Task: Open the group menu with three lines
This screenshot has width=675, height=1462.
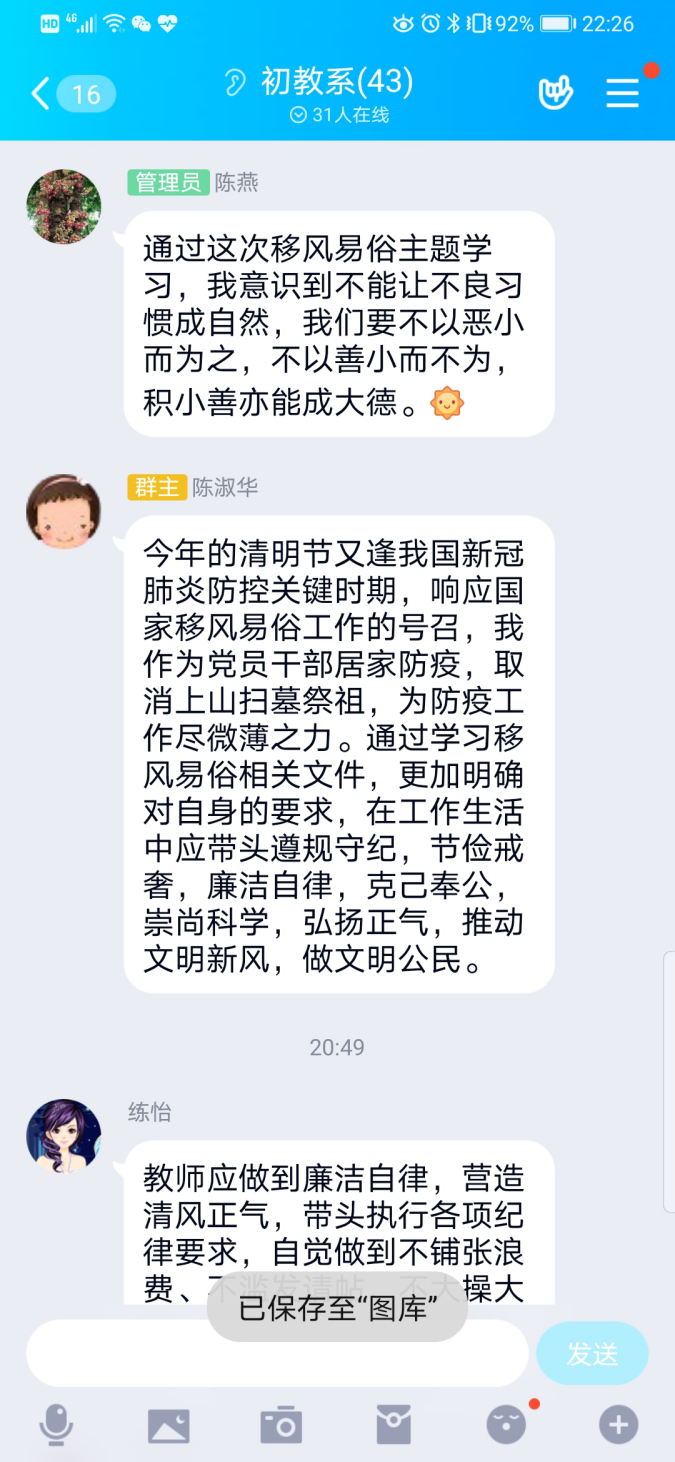Action: coord(622,93)
